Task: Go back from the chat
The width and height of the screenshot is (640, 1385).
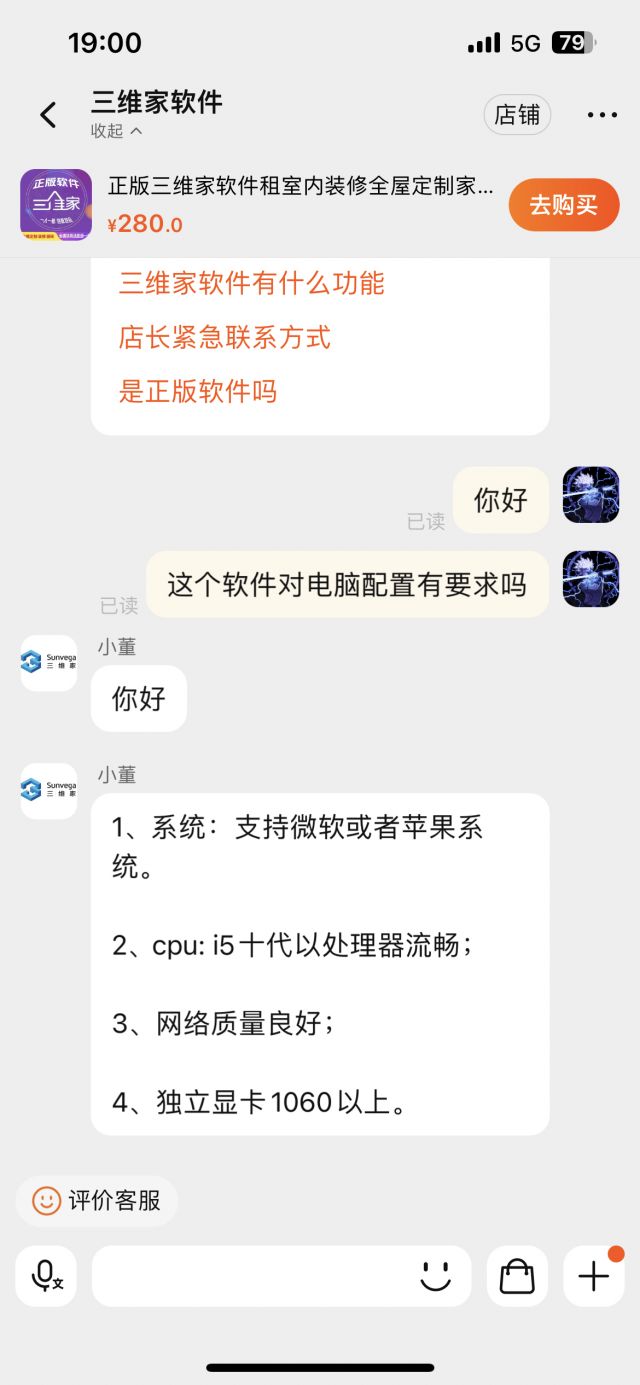Action: point(48,115)
